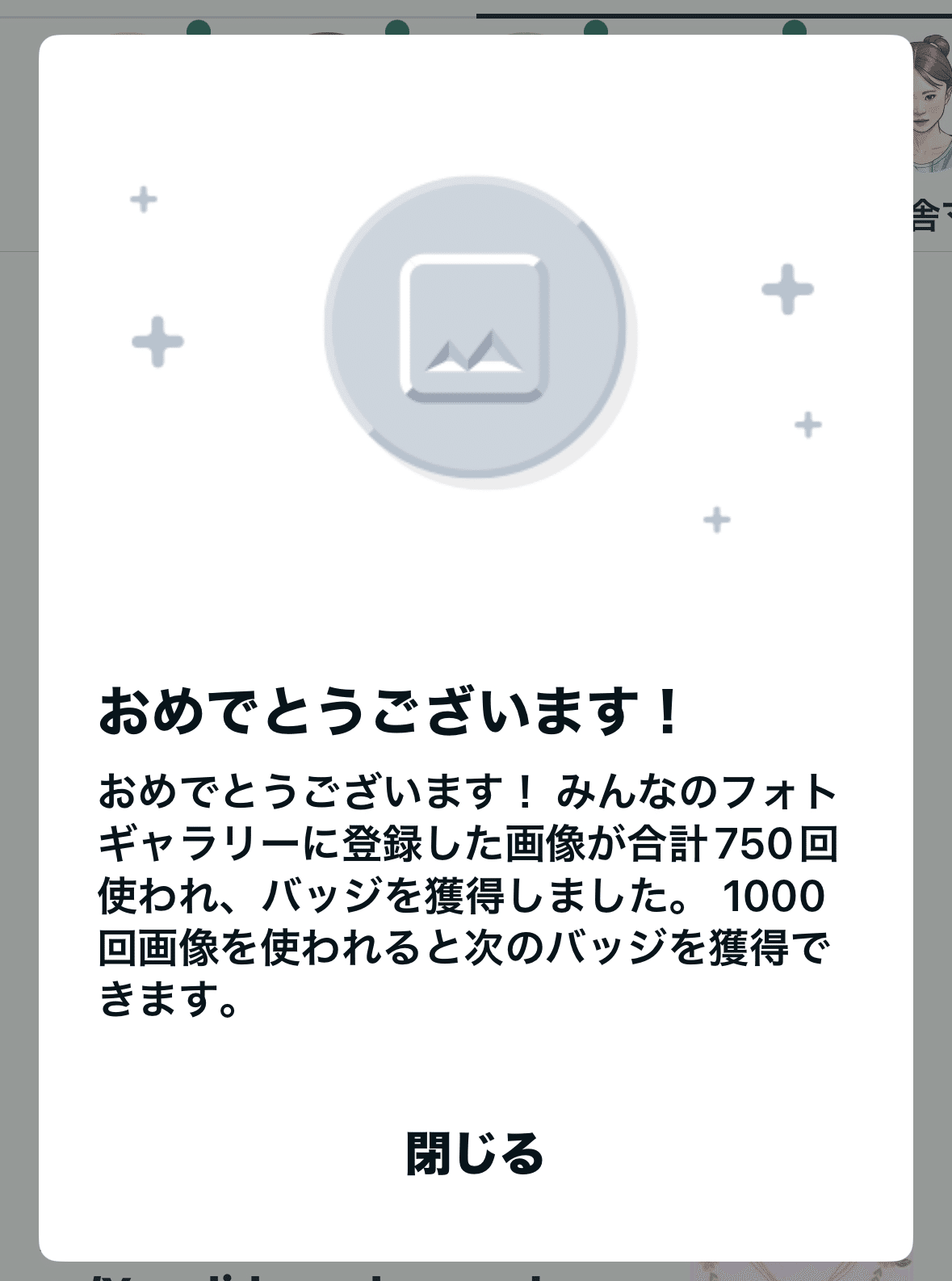Click the upper-left plus sparkle decoration
The height and width of the screenshot is (1281, 952).
141,199
